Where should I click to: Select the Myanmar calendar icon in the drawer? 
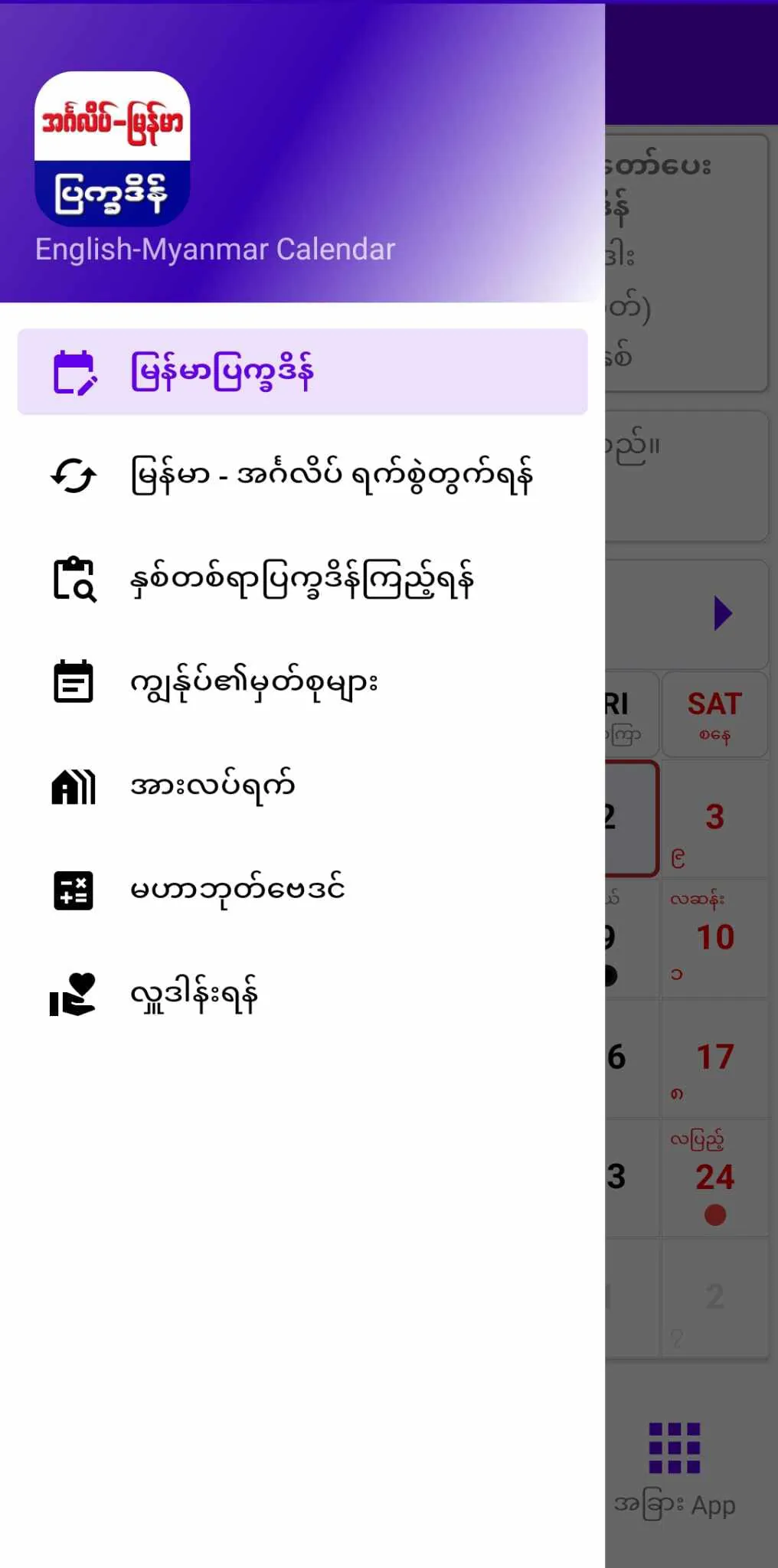74,371
